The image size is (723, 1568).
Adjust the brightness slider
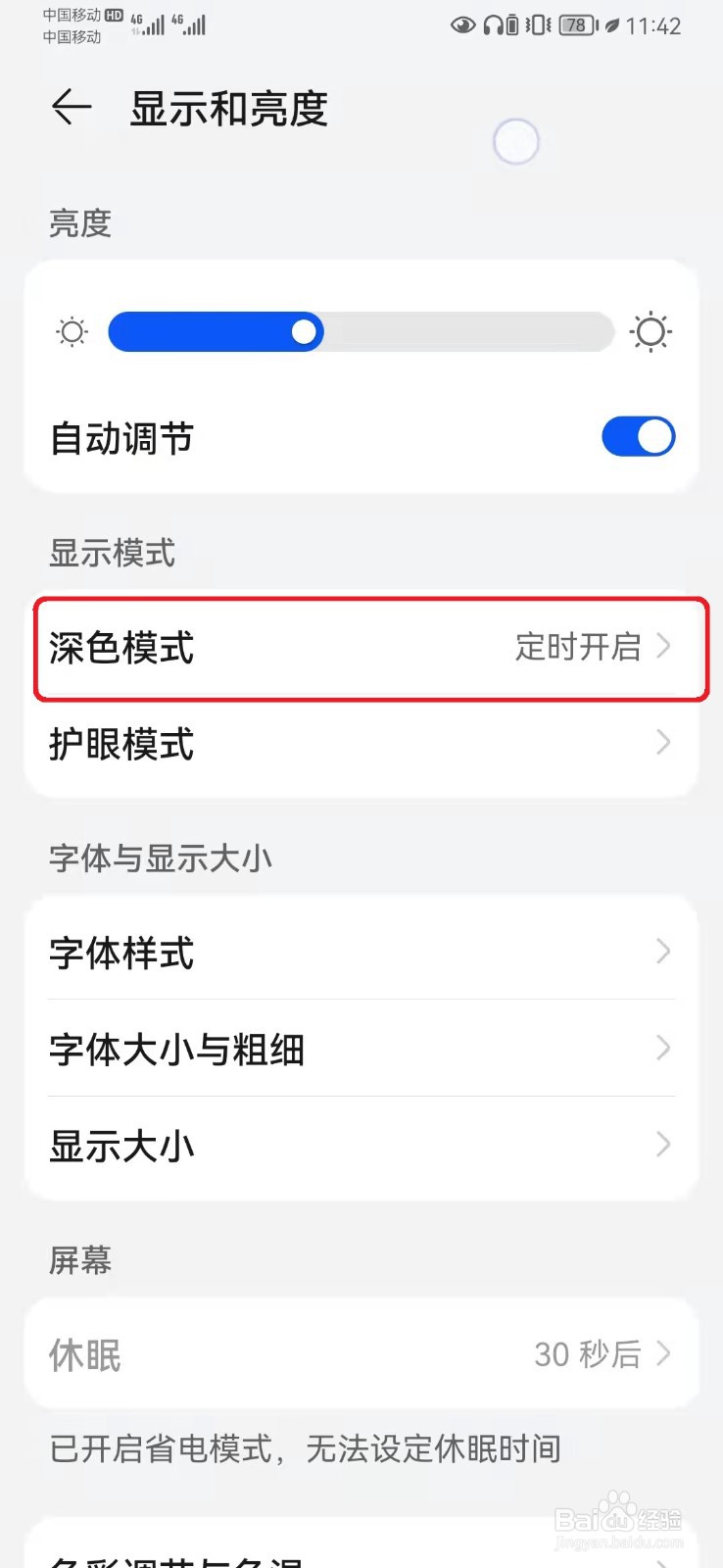[304, 332]
